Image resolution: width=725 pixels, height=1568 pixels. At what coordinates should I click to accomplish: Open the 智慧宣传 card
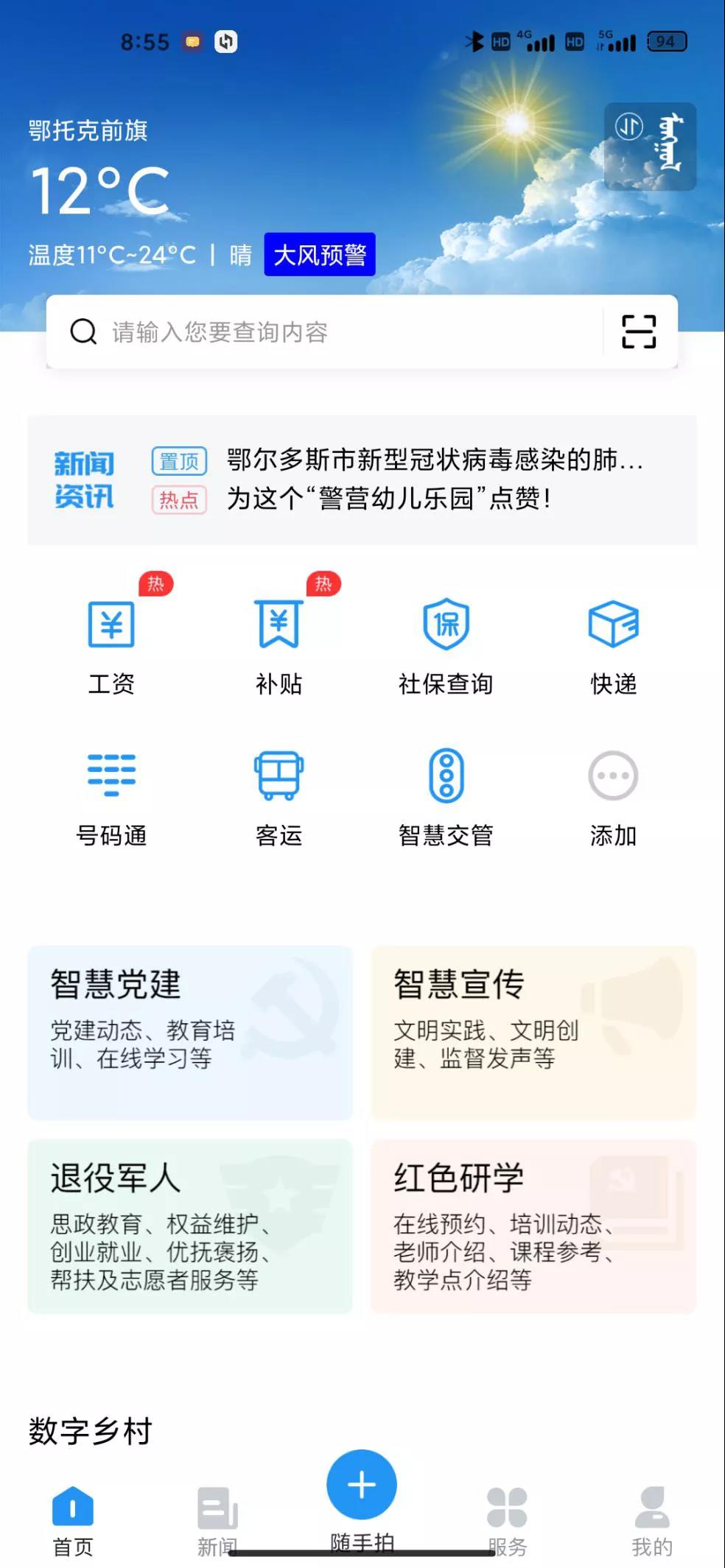pos(533,1033)
